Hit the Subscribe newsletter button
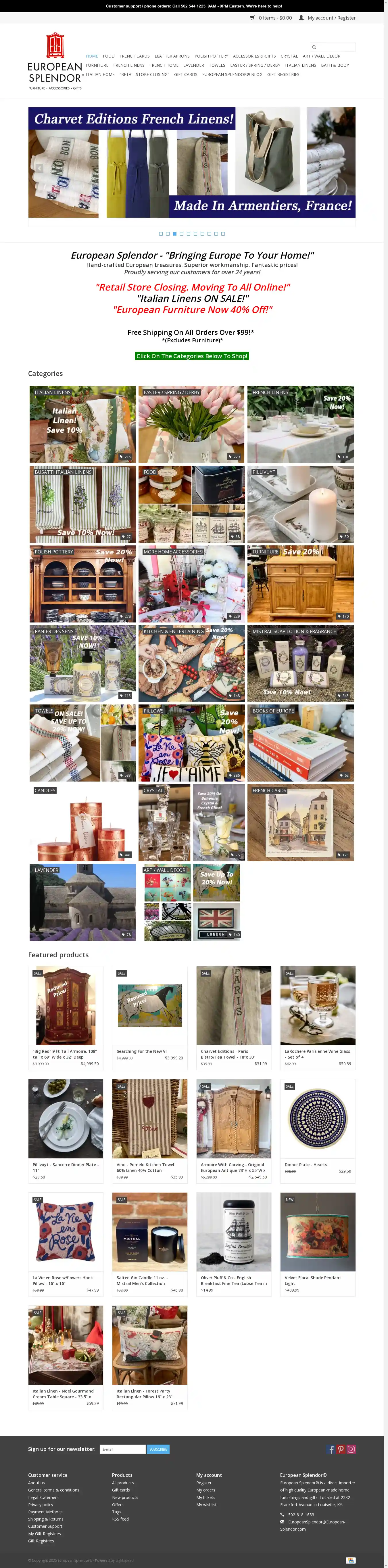The image size is (388, 1568). coord(158,1449)
